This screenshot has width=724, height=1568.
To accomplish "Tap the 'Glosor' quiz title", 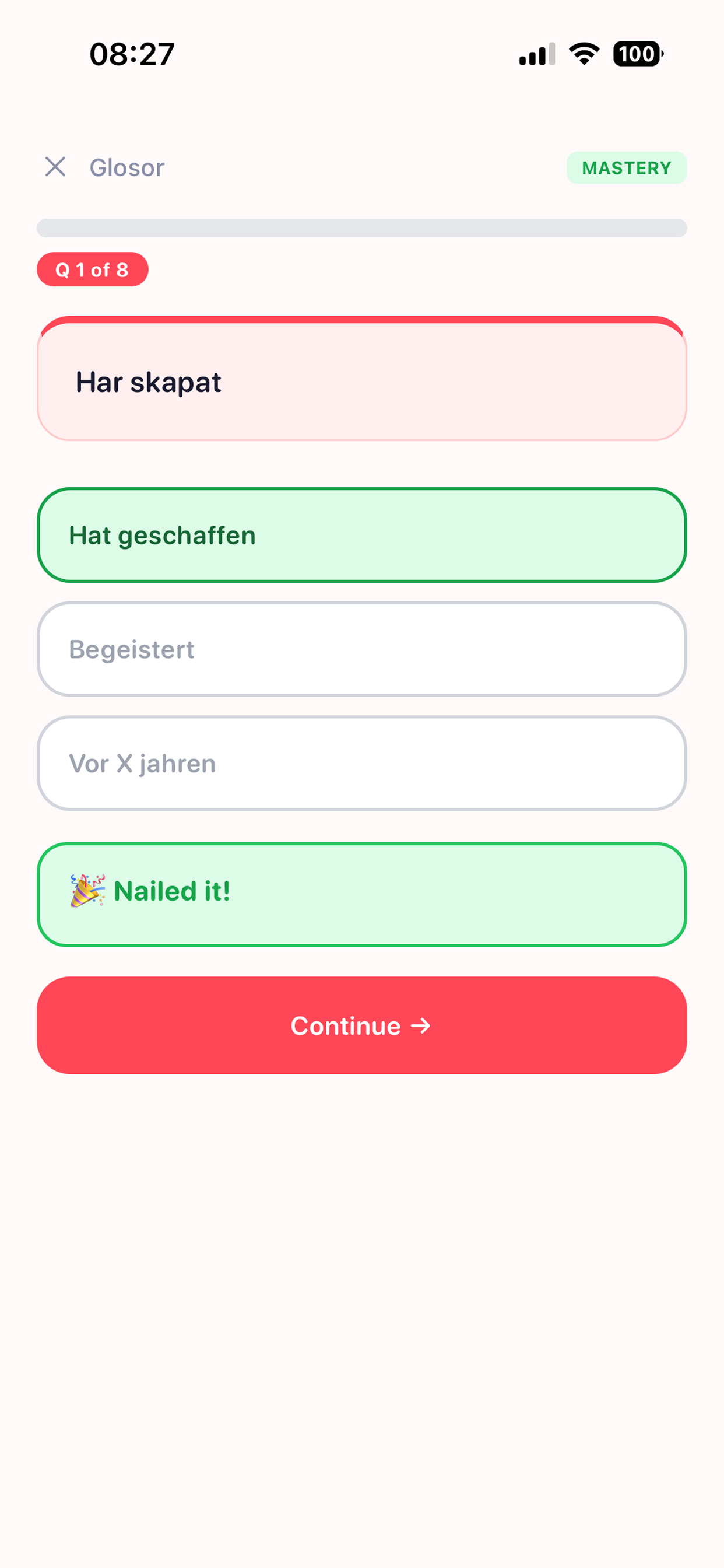I will (x=125, y=167).
